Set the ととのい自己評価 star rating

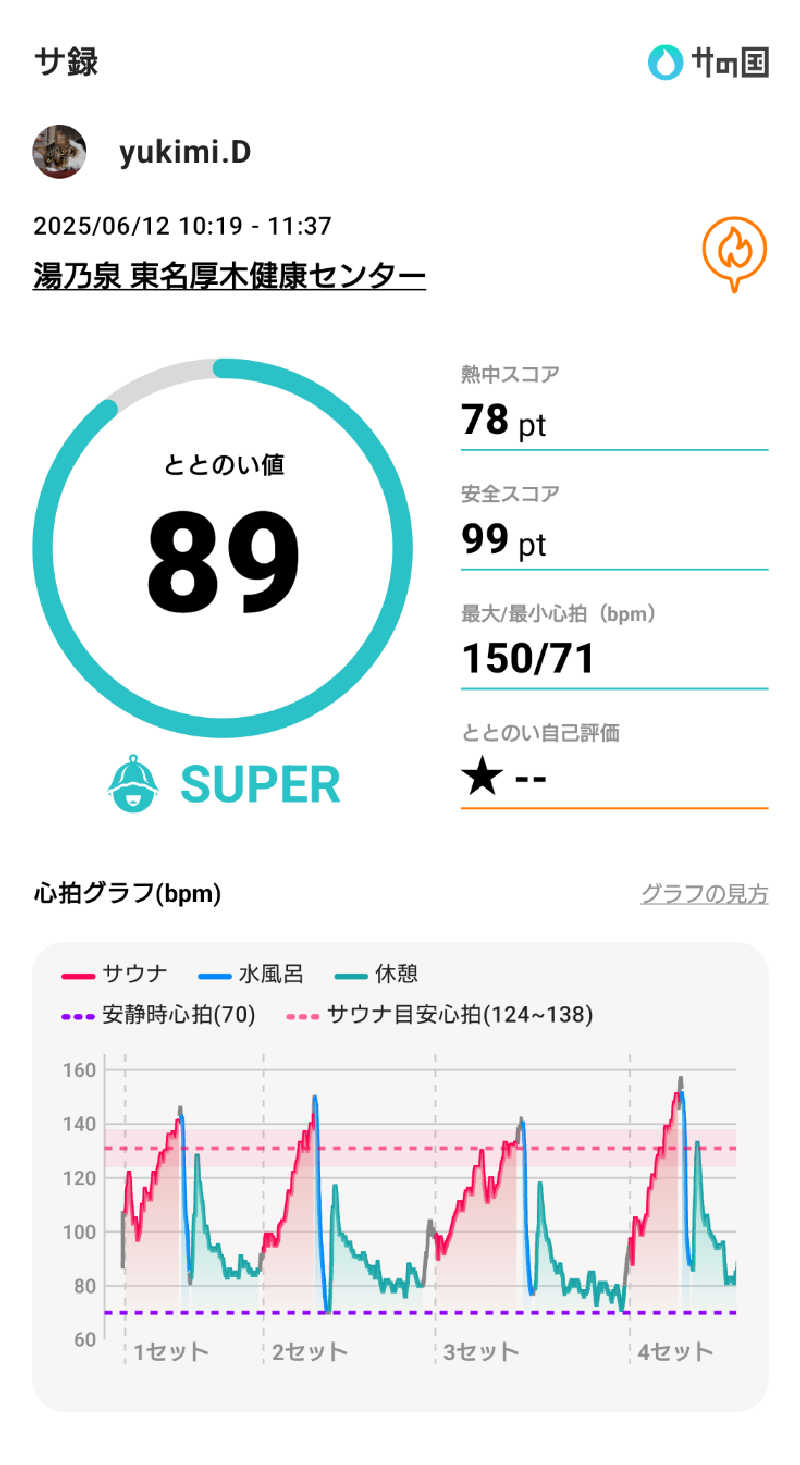[482, 780]
